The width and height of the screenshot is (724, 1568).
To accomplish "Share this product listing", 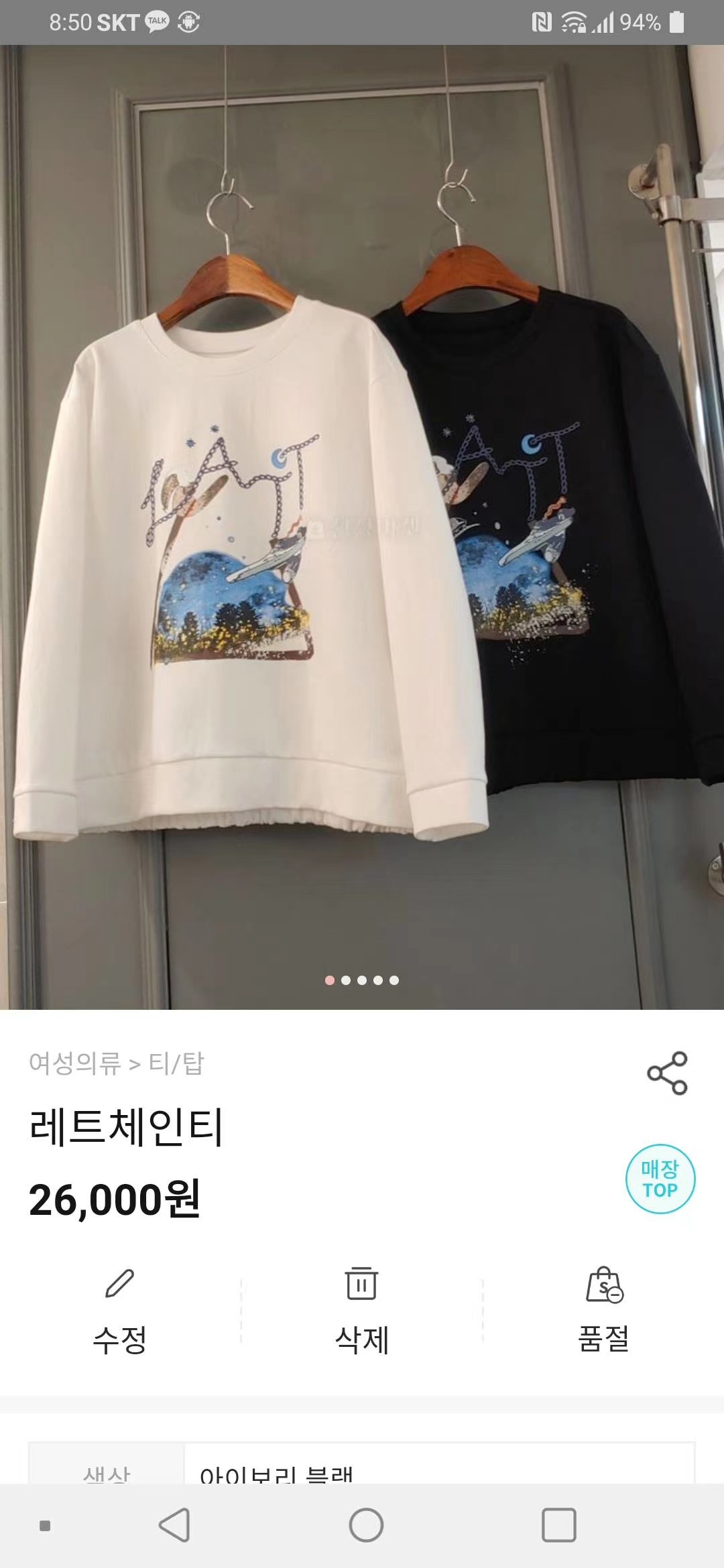I will pos(667,1073).
